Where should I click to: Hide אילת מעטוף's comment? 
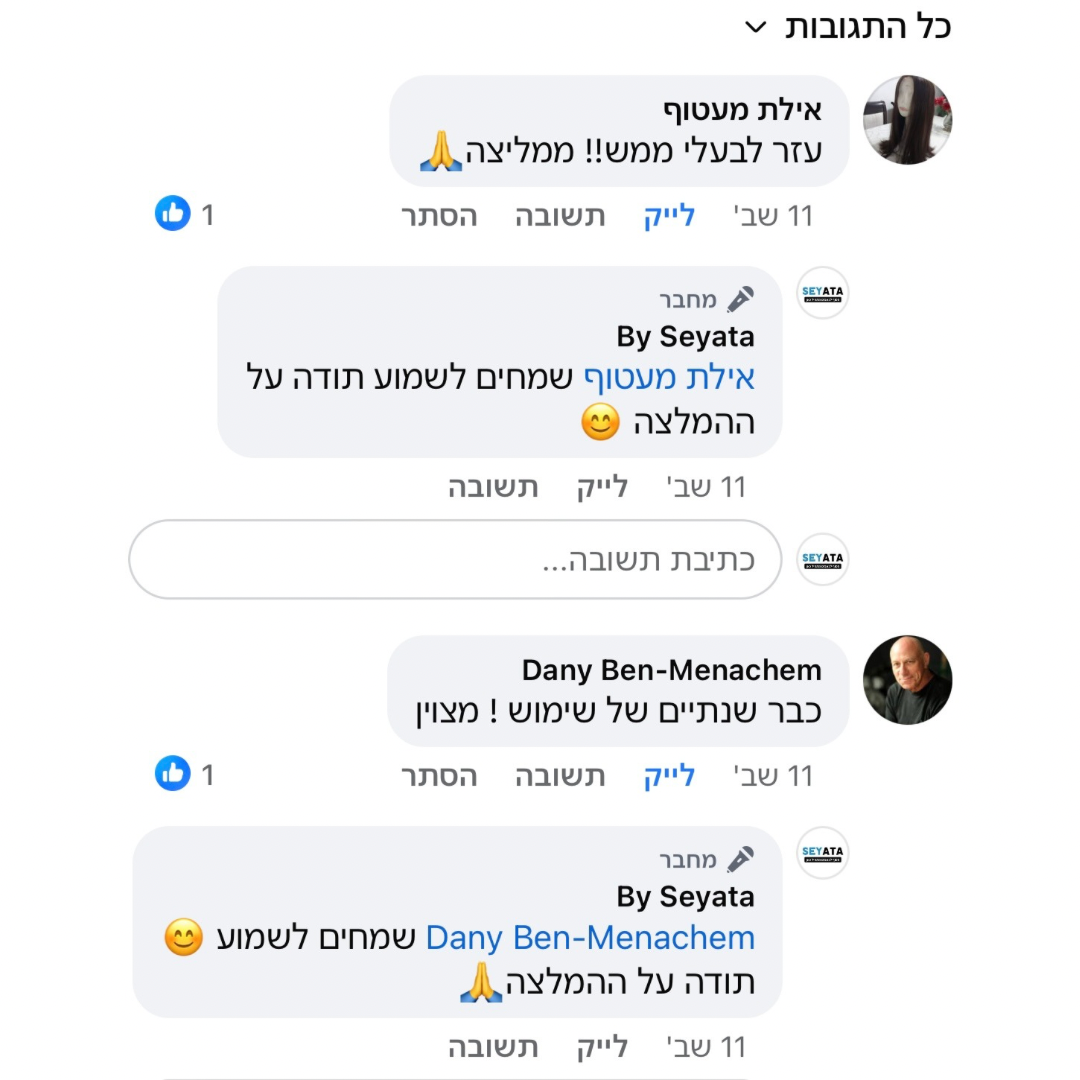(x=439, y=216)
